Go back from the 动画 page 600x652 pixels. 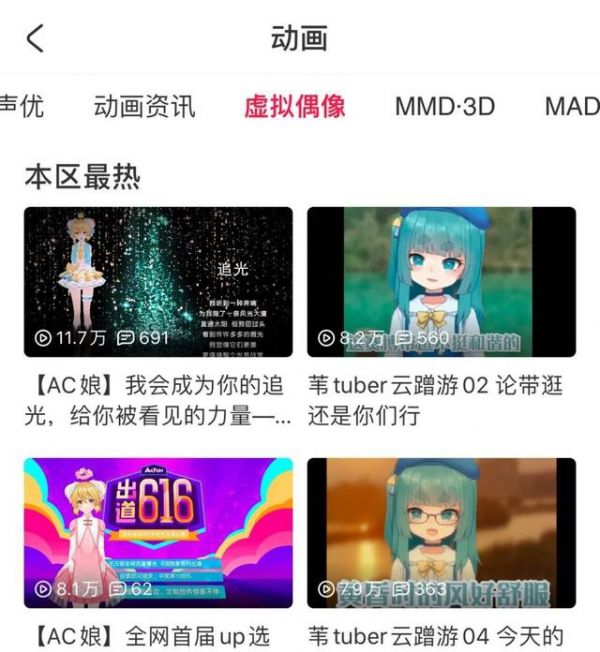click(x=36, y=39)
